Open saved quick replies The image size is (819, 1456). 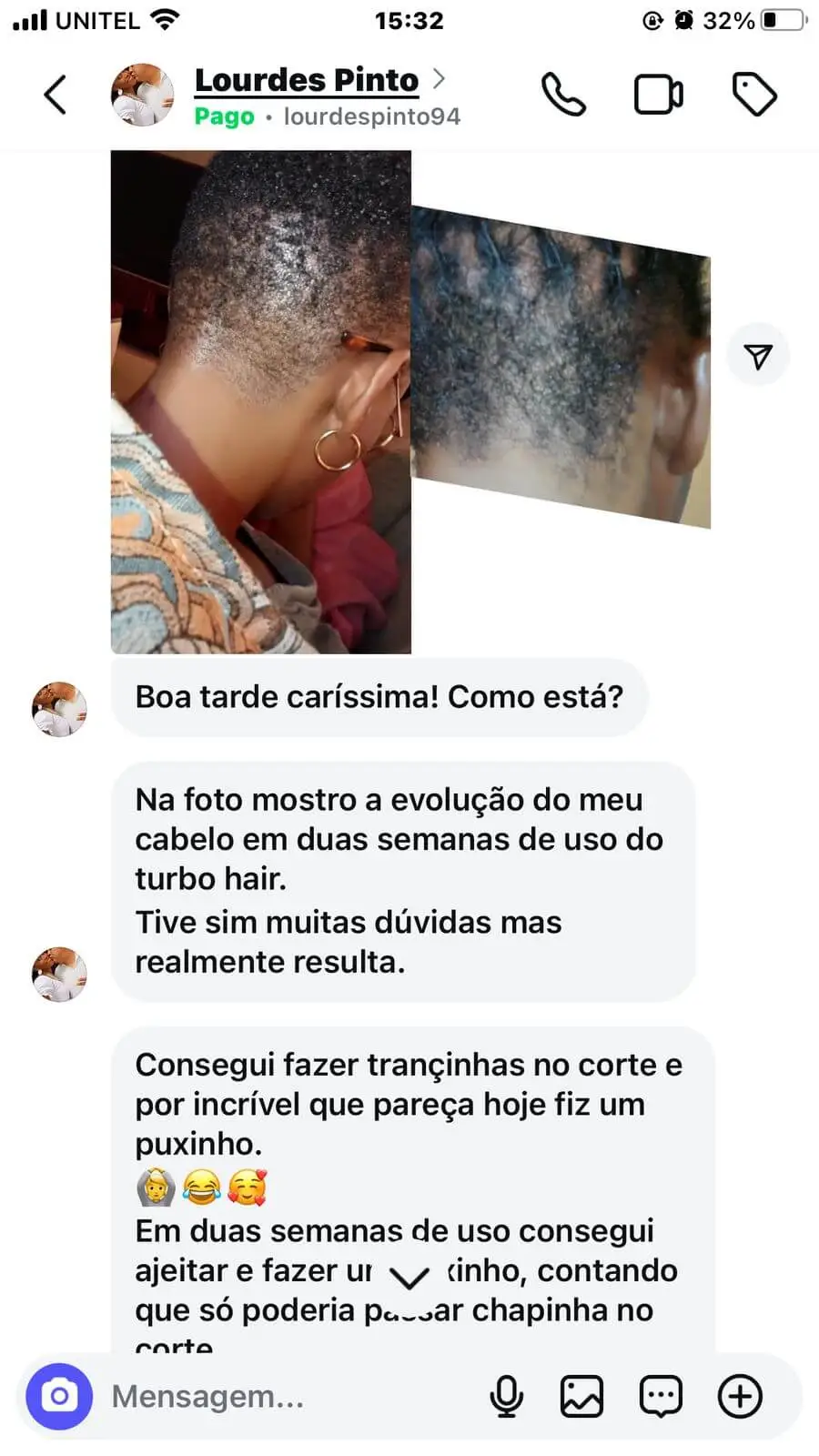click(x=661, y=1396)
